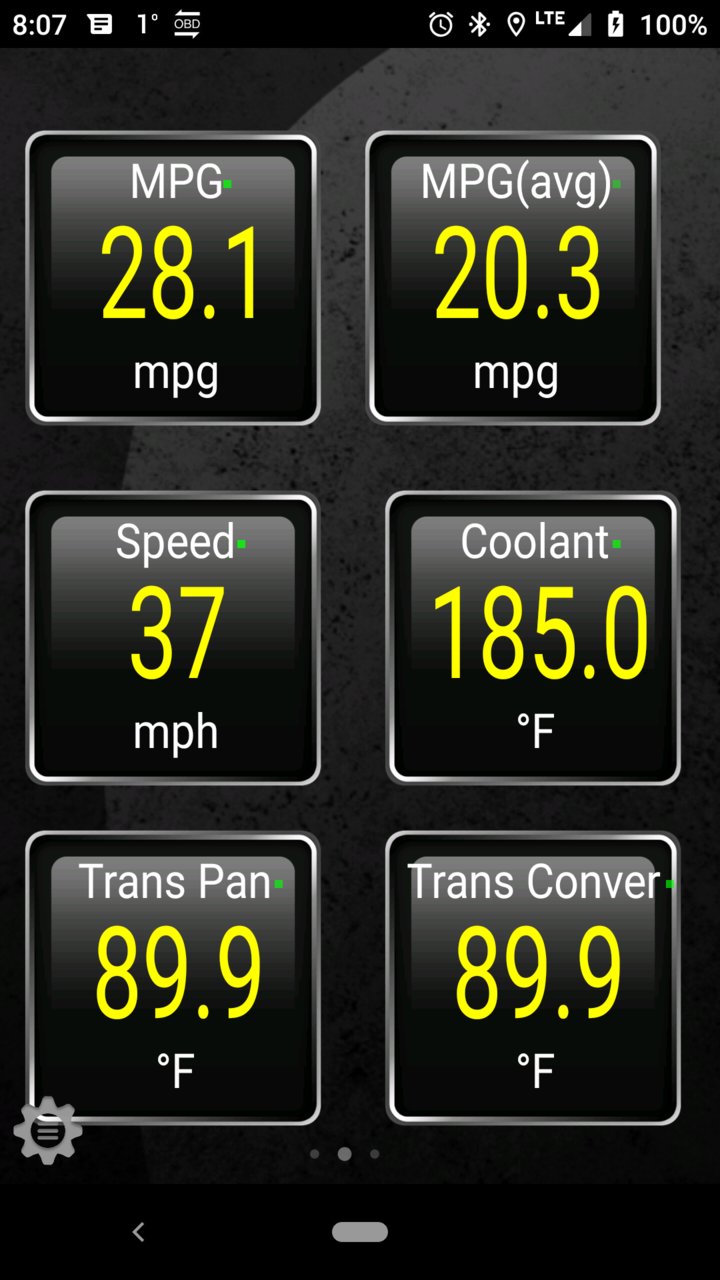
Task: Tap the MPG gauge tile
Action: tap(173, 279)
